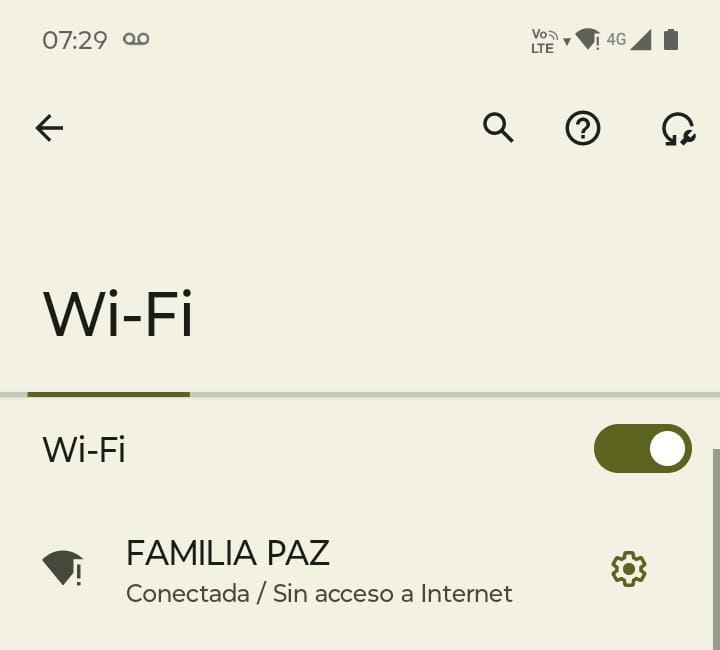Open settings search
The width and height of the screenshot is (720, 650).
coord(498,128)
